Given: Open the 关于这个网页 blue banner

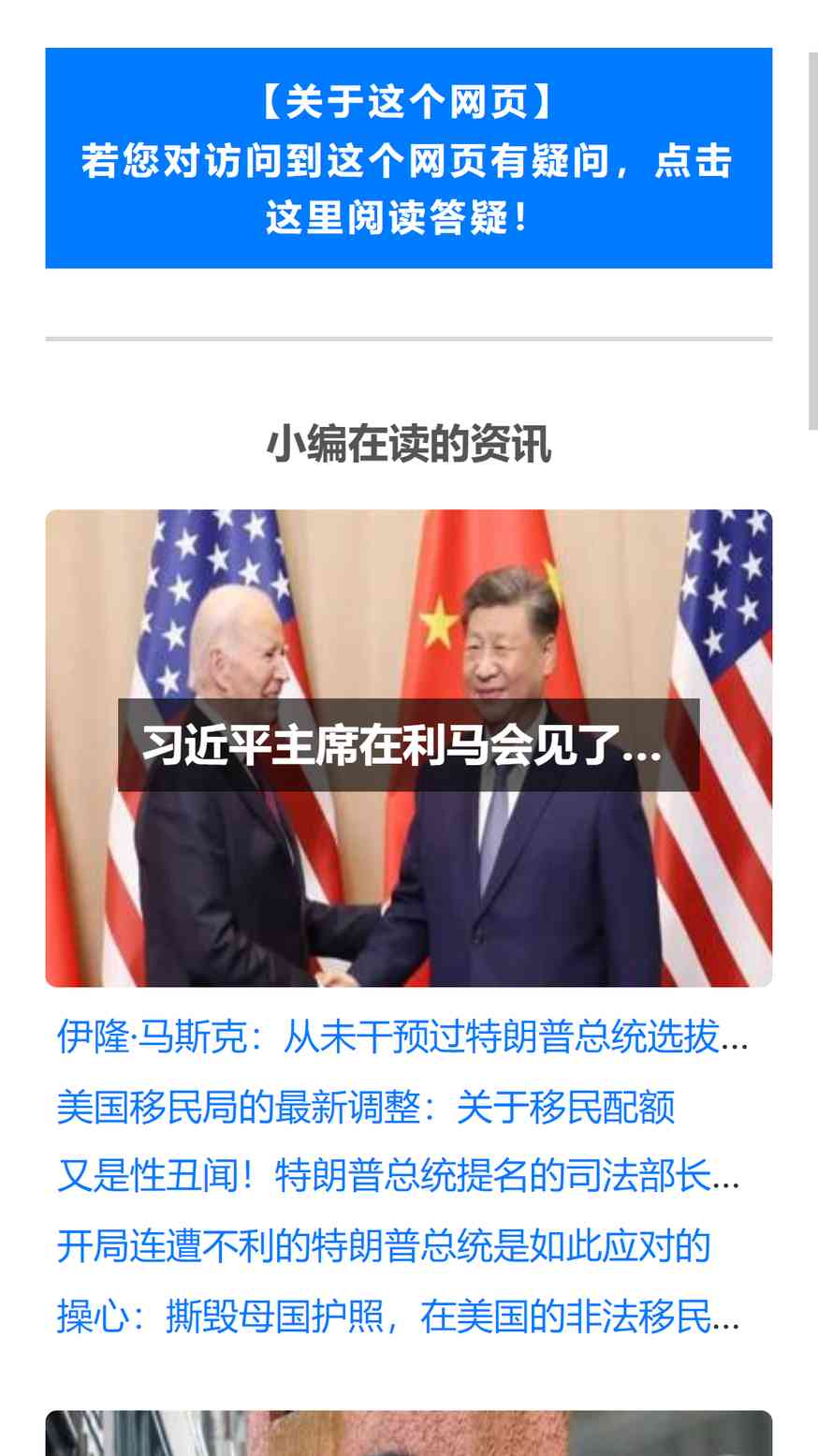Looking at the screenshot, I should [x=408, y=158].
